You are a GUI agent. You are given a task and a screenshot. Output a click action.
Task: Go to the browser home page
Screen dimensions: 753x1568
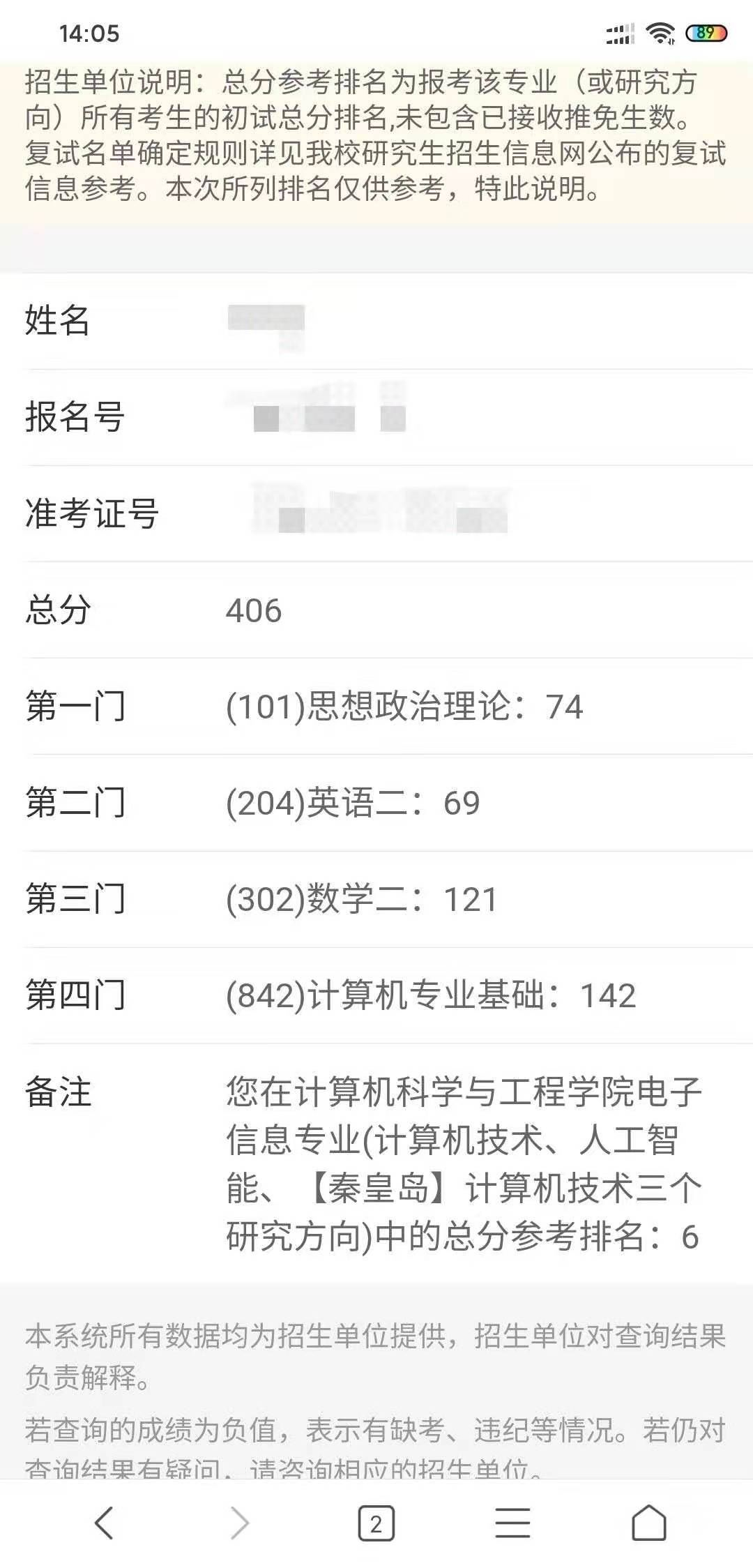649,1522
